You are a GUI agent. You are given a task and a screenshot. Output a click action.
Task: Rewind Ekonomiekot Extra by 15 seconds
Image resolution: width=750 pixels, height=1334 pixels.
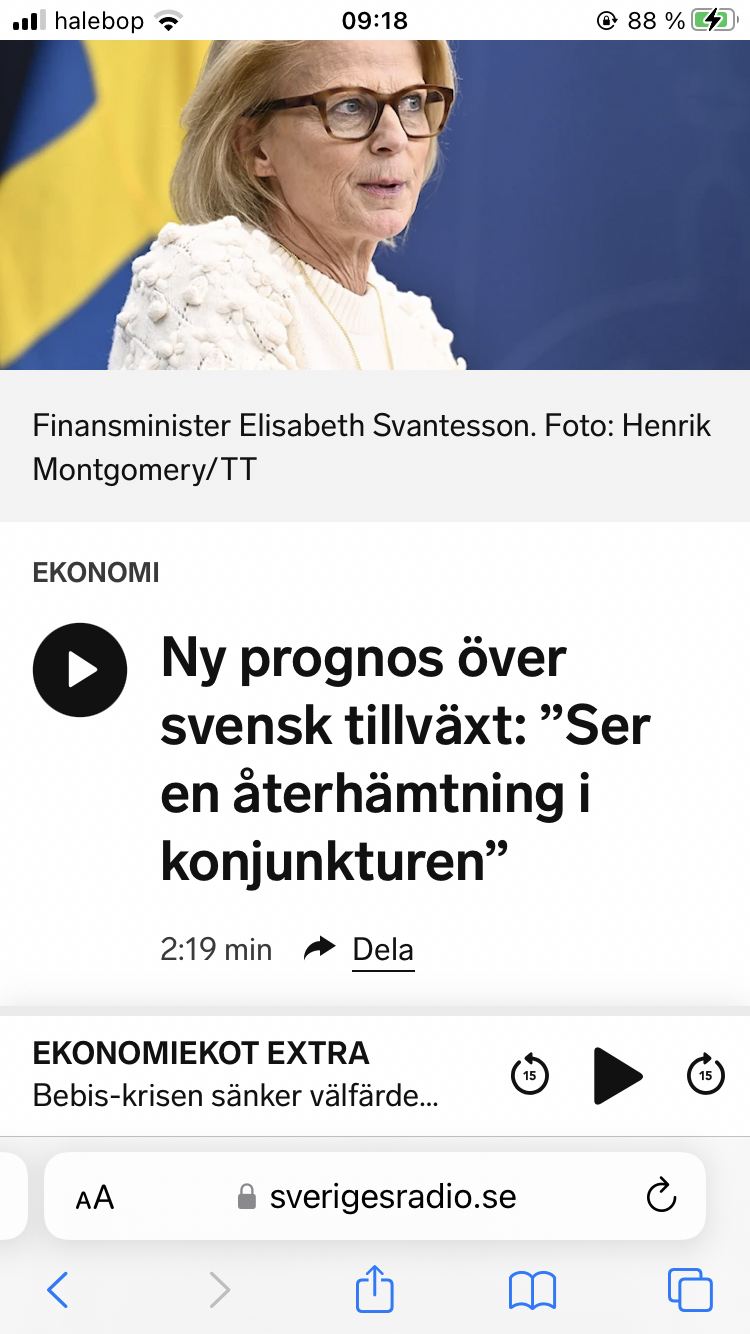tap(530, 1075)
